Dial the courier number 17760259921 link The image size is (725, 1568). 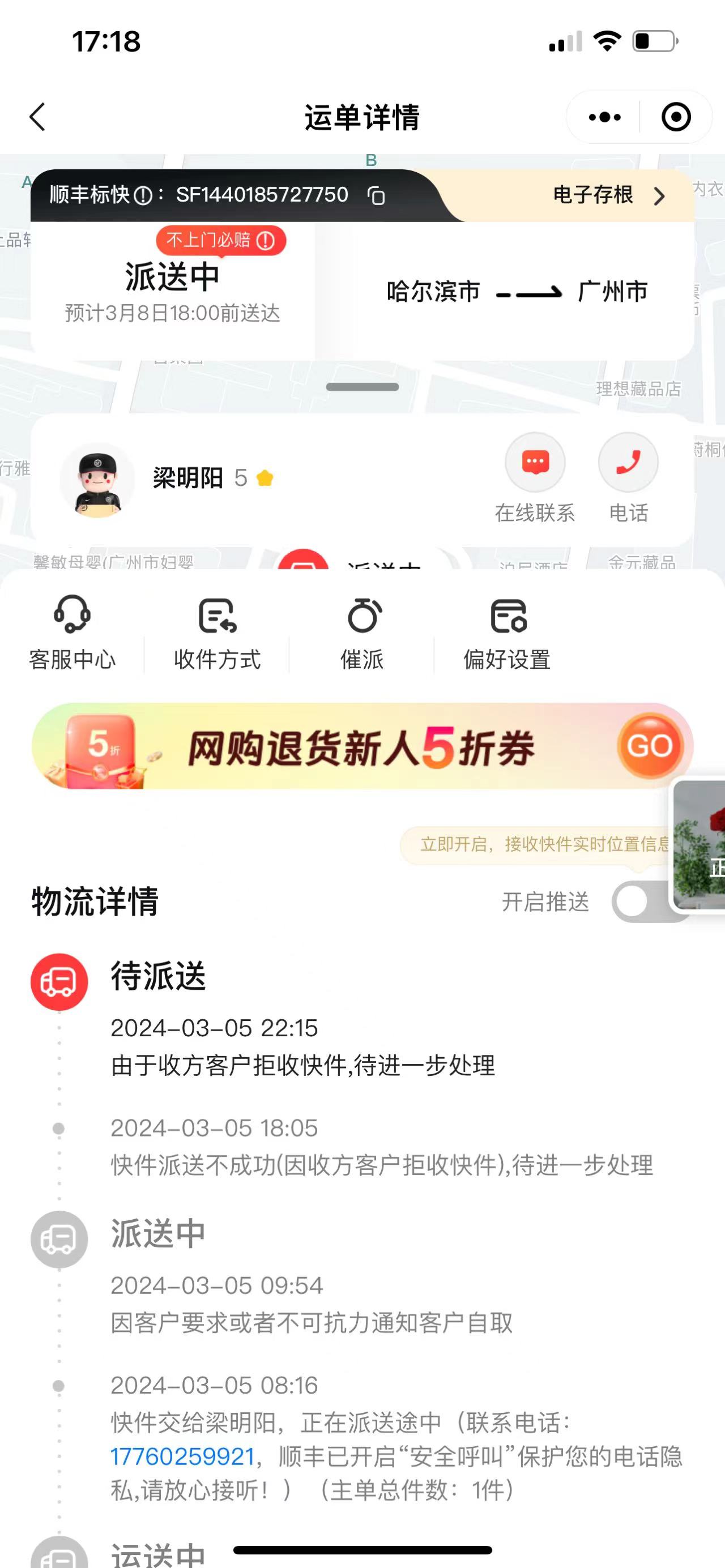182,1456
